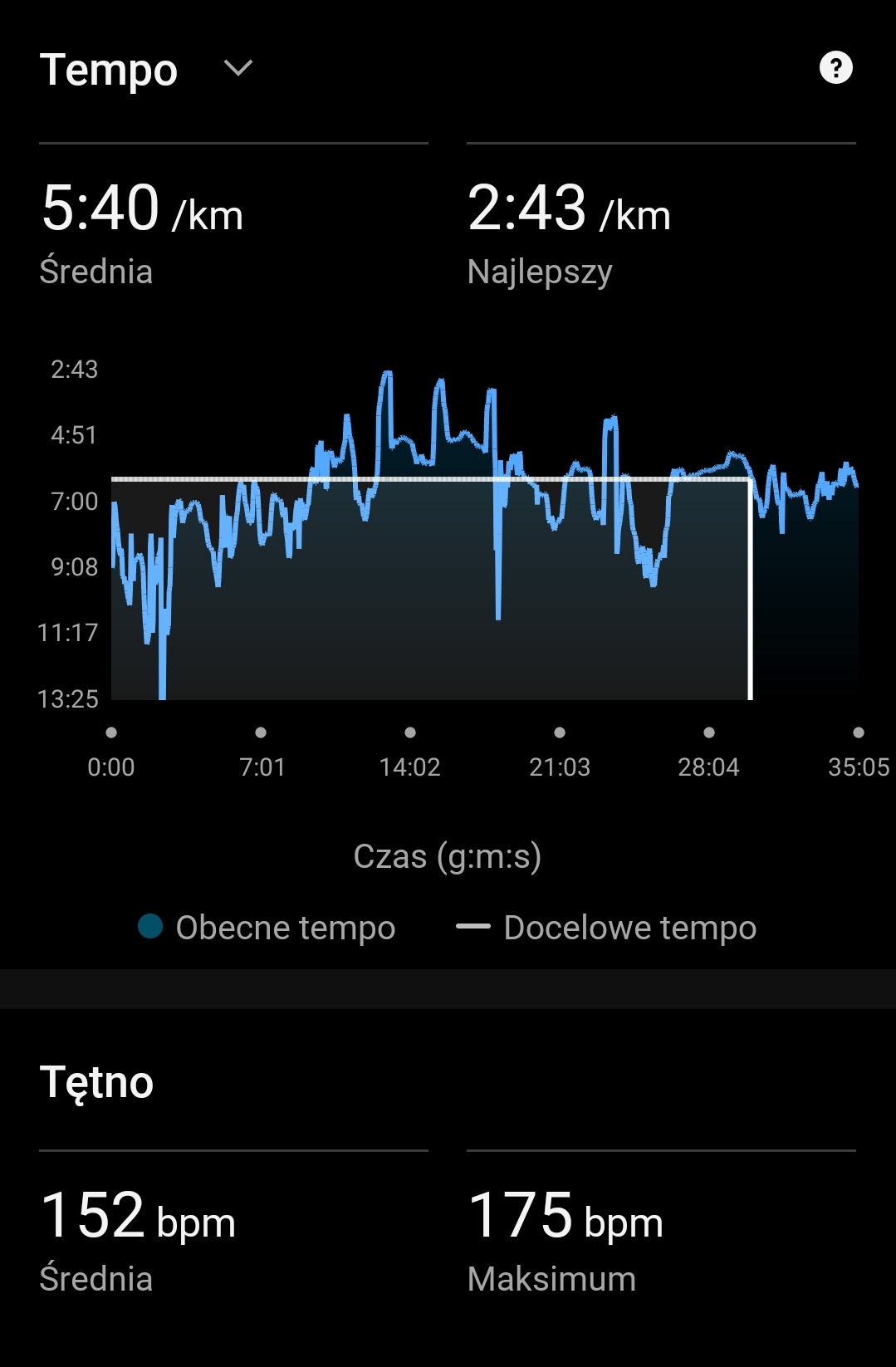Viewport: 896px width, 1367px height.
Task: Expand the Tempo chart dropdown
Action: coord(237,69)
